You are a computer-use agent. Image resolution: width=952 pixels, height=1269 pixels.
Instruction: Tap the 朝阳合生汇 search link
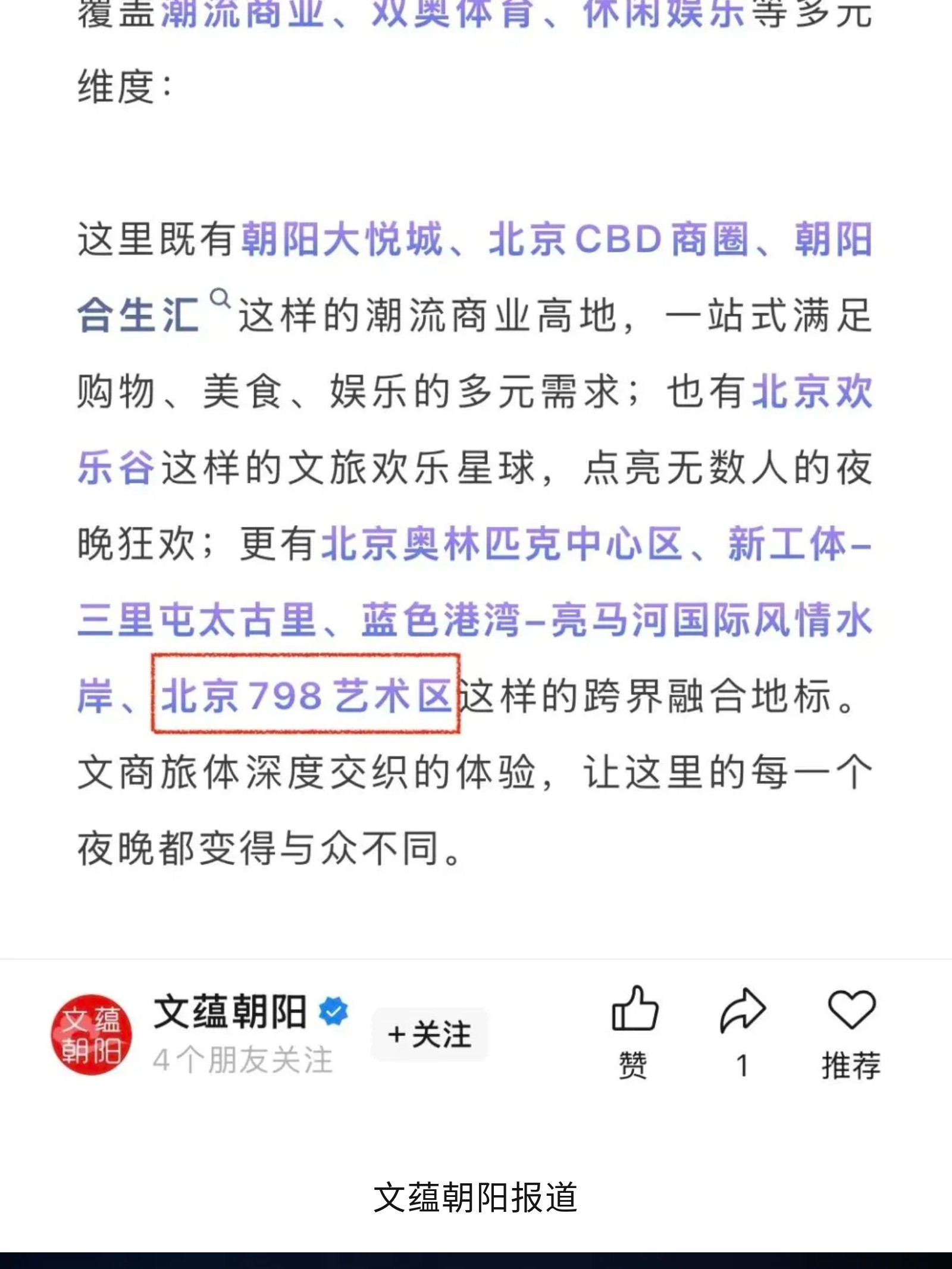(138, 315)
